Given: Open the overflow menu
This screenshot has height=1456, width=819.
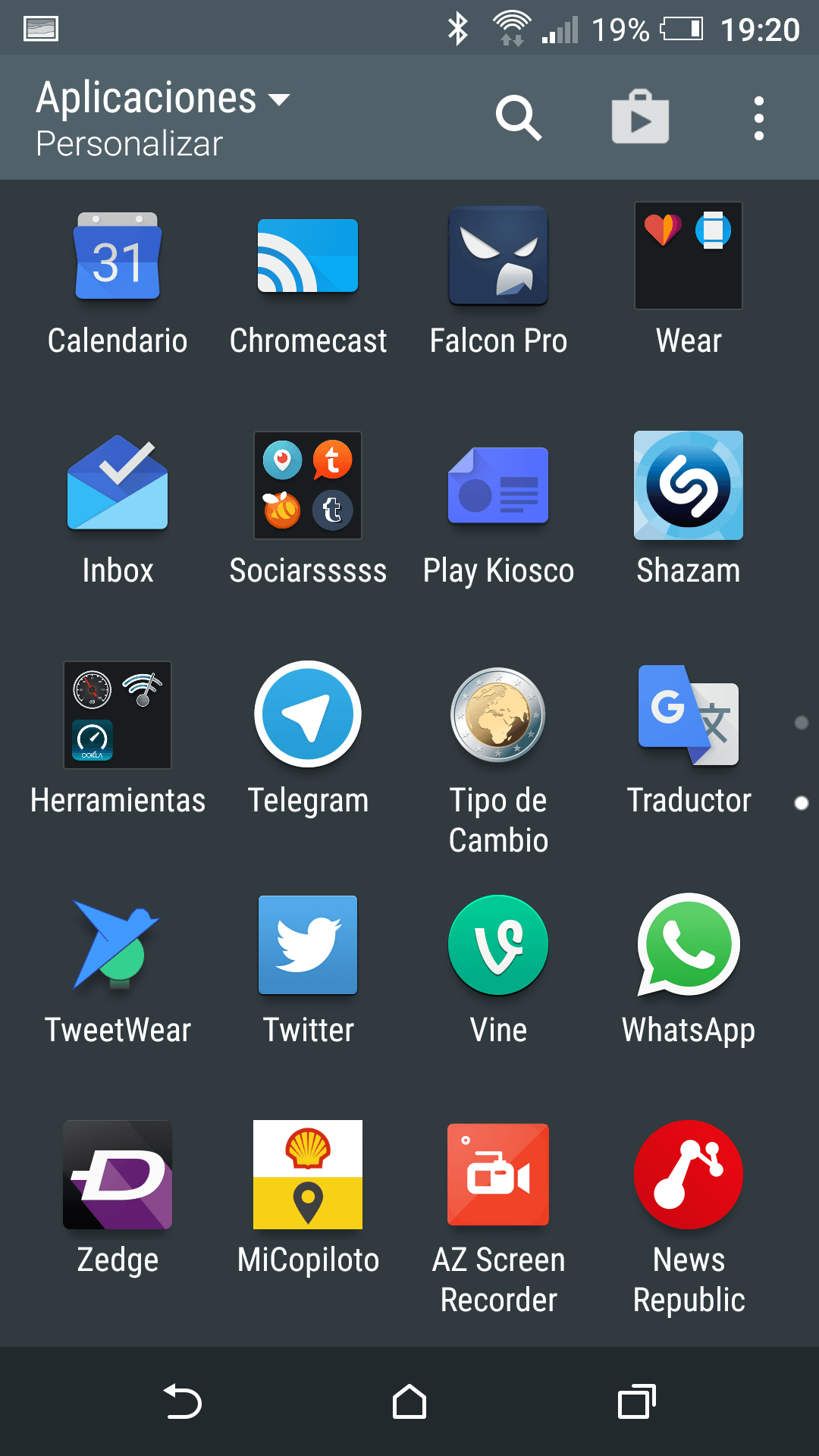Looking at the screenshot, I should pos(758,118).
